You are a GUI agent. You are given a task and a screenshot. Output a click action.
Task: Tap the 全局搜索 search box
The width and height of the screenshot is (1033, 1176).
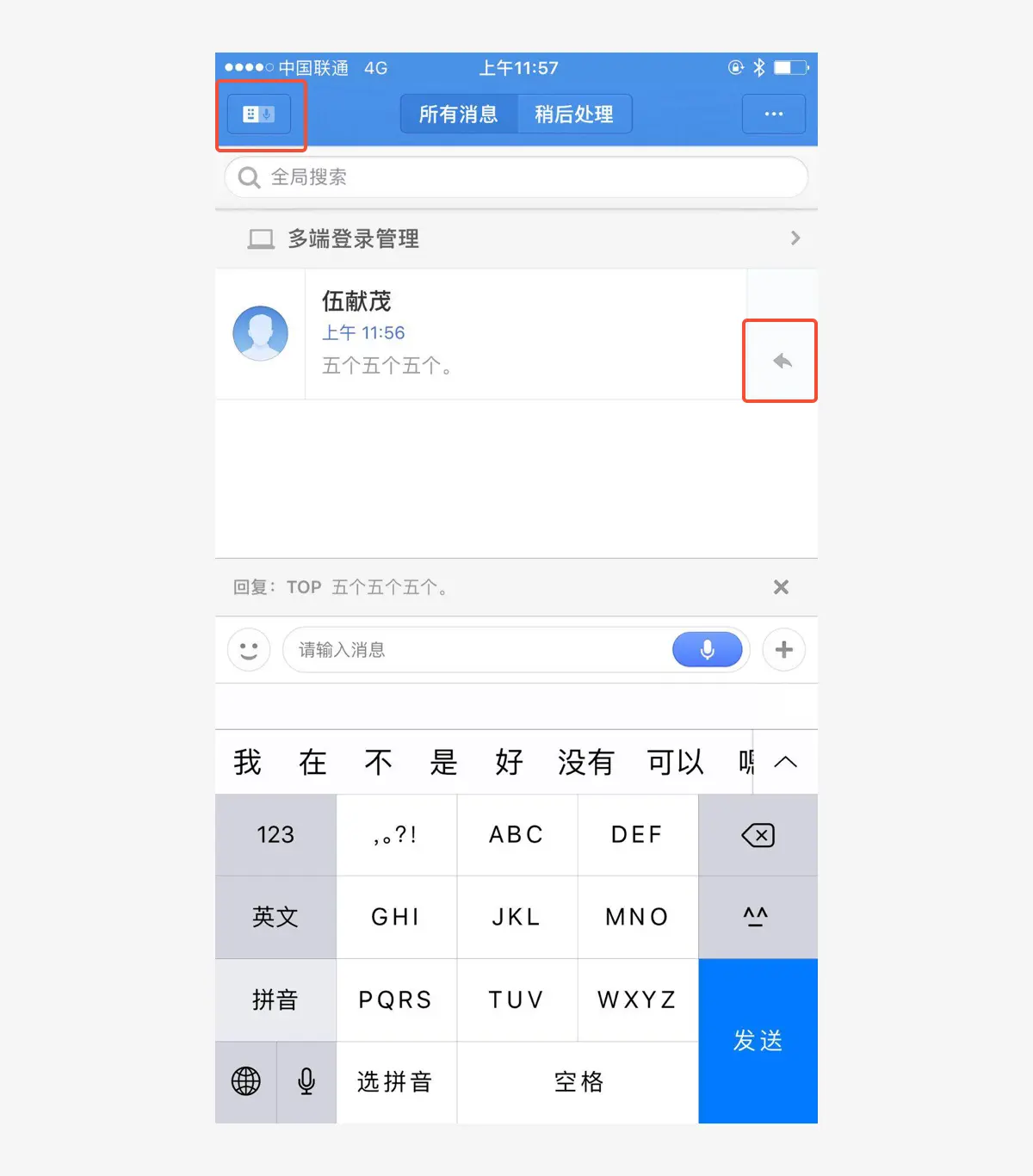point(516,177)
